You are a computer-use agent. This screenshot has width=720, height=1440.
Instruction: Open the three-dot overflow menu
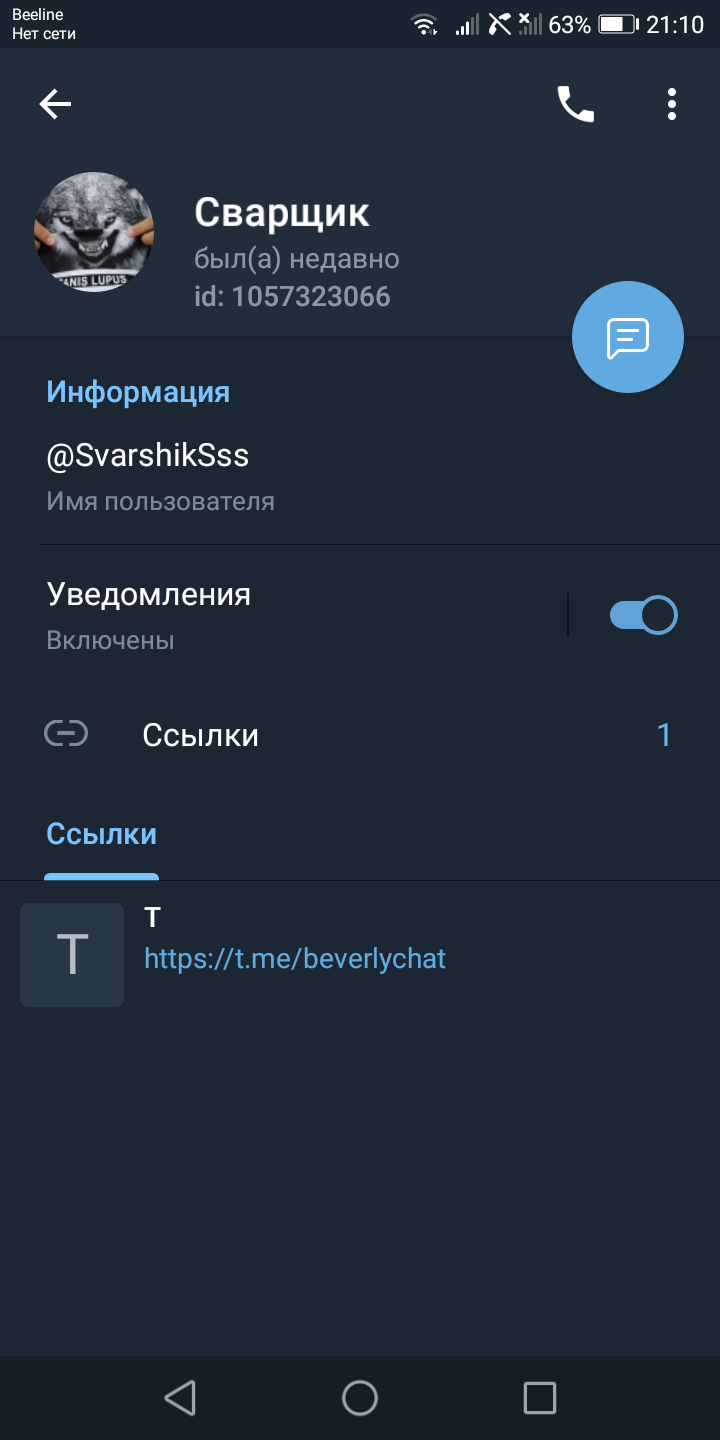[x=672, y=104]
